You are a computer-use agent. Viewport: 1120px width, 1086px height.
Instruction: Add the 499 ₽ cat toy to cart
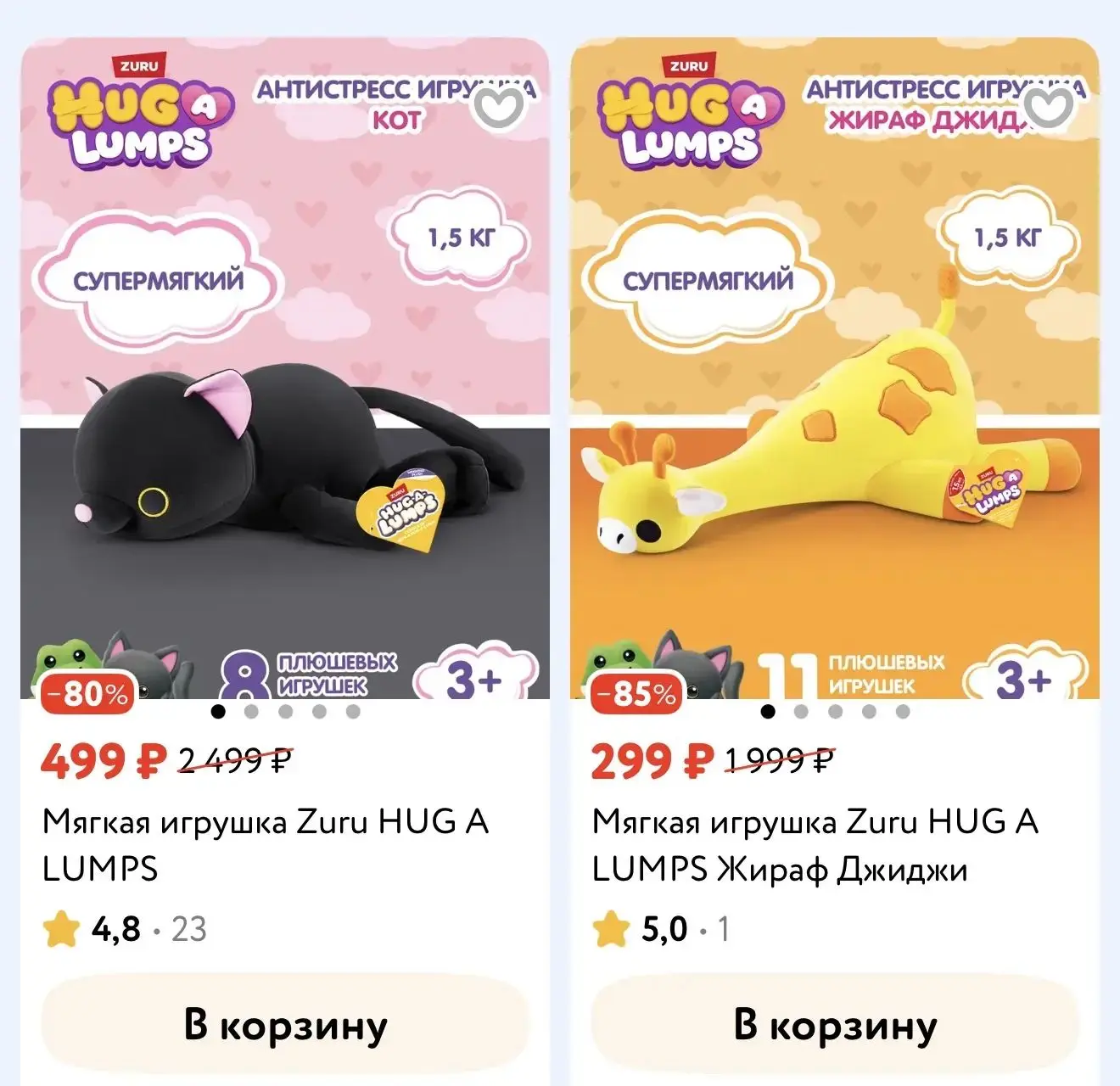[285, 1024]
